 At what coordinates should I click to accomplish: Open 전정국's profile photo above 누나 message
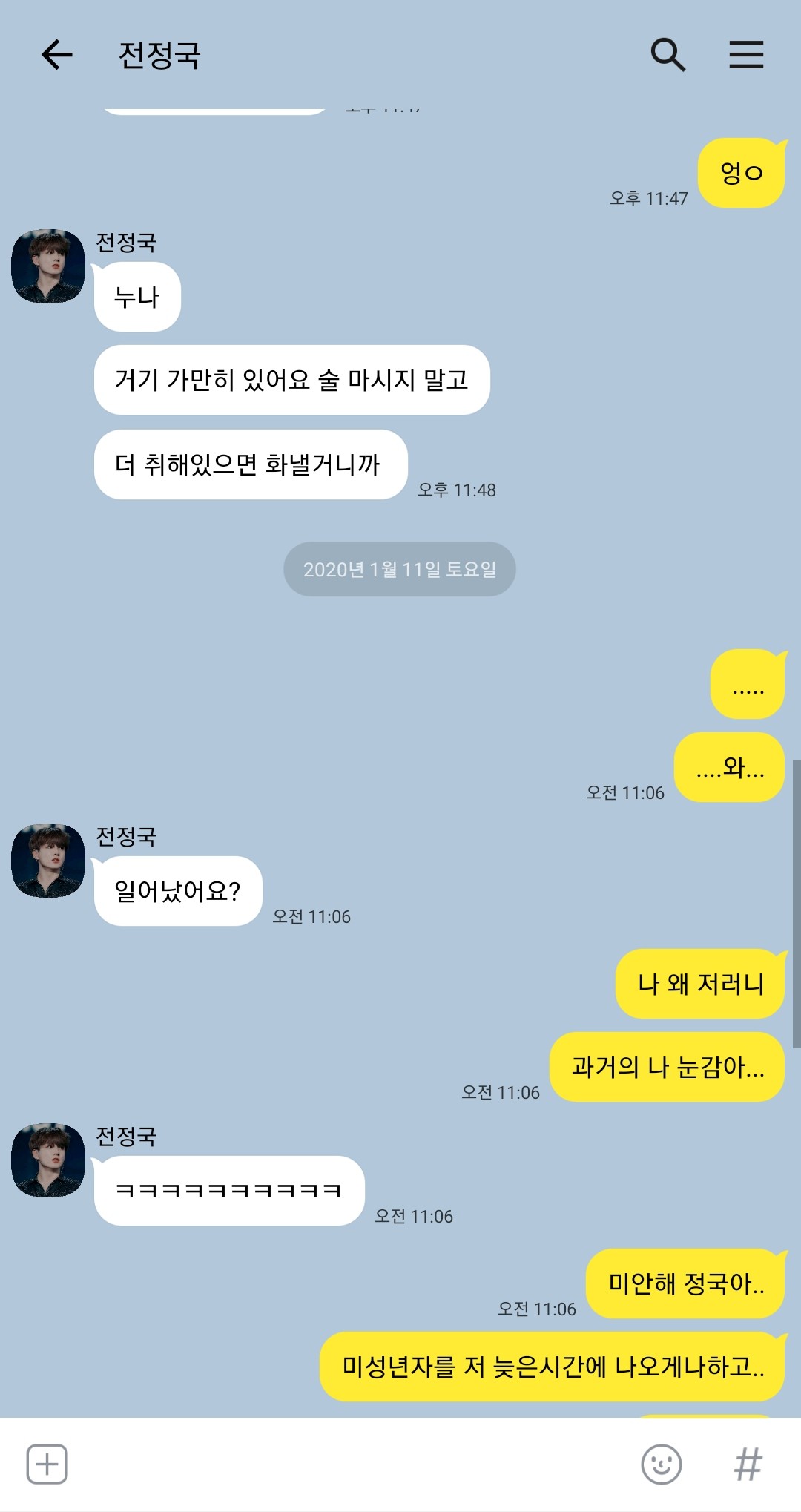click(x=48, y=266)
